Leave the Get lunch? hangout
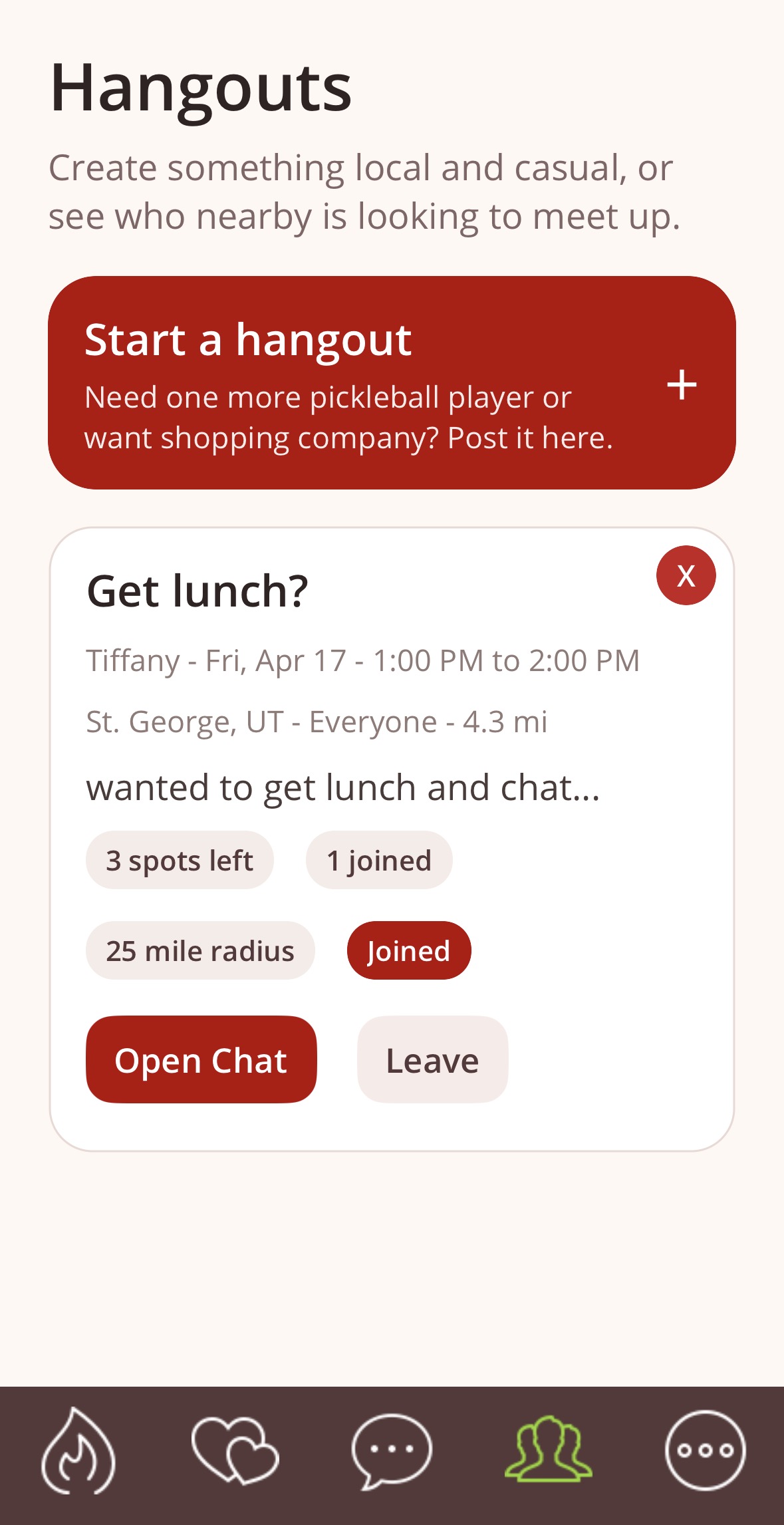The image size is (784, 1525). (432, 1059)
